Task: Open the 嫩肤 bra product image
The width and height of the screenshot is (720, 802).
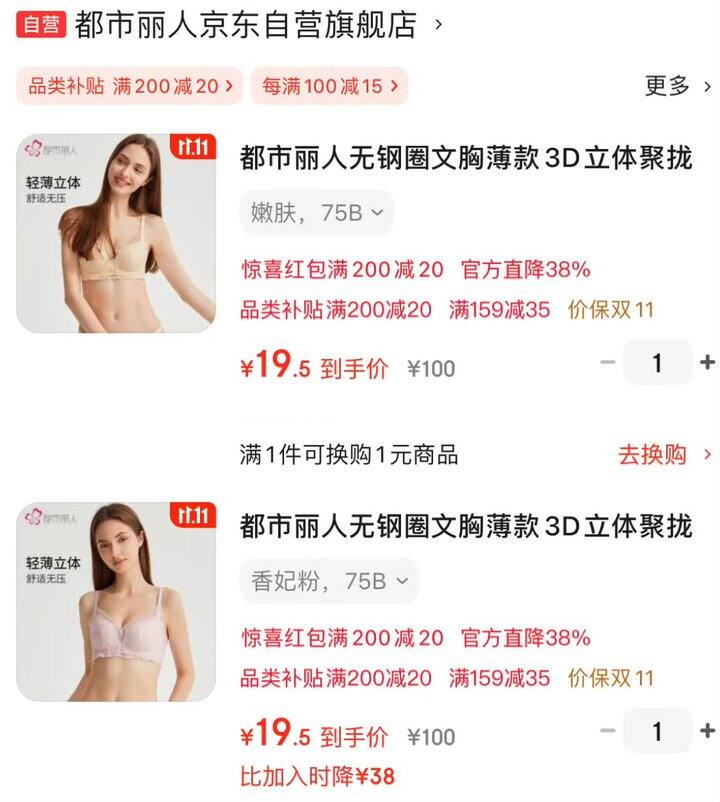Action: click(x=116, y=233)
